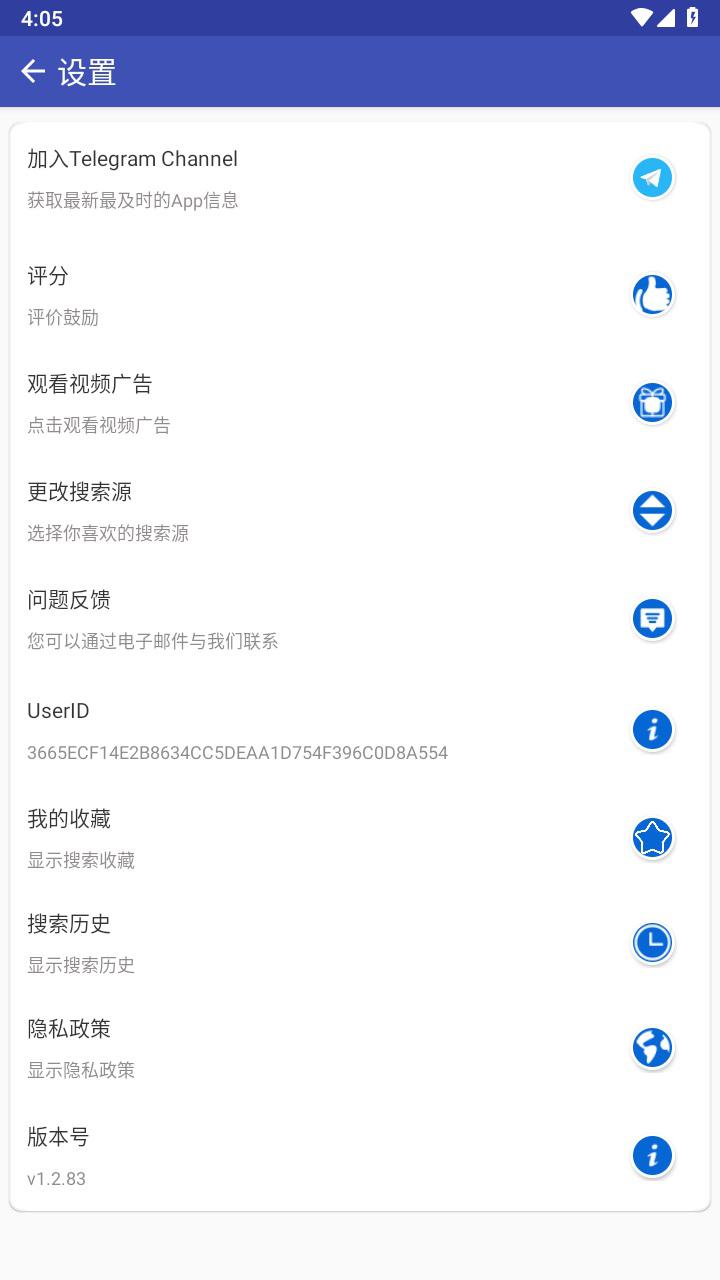The height and width of the screenshot is (1280, 720).
Task: Tap the 版本号 version row
Action: pos(360,1156)
